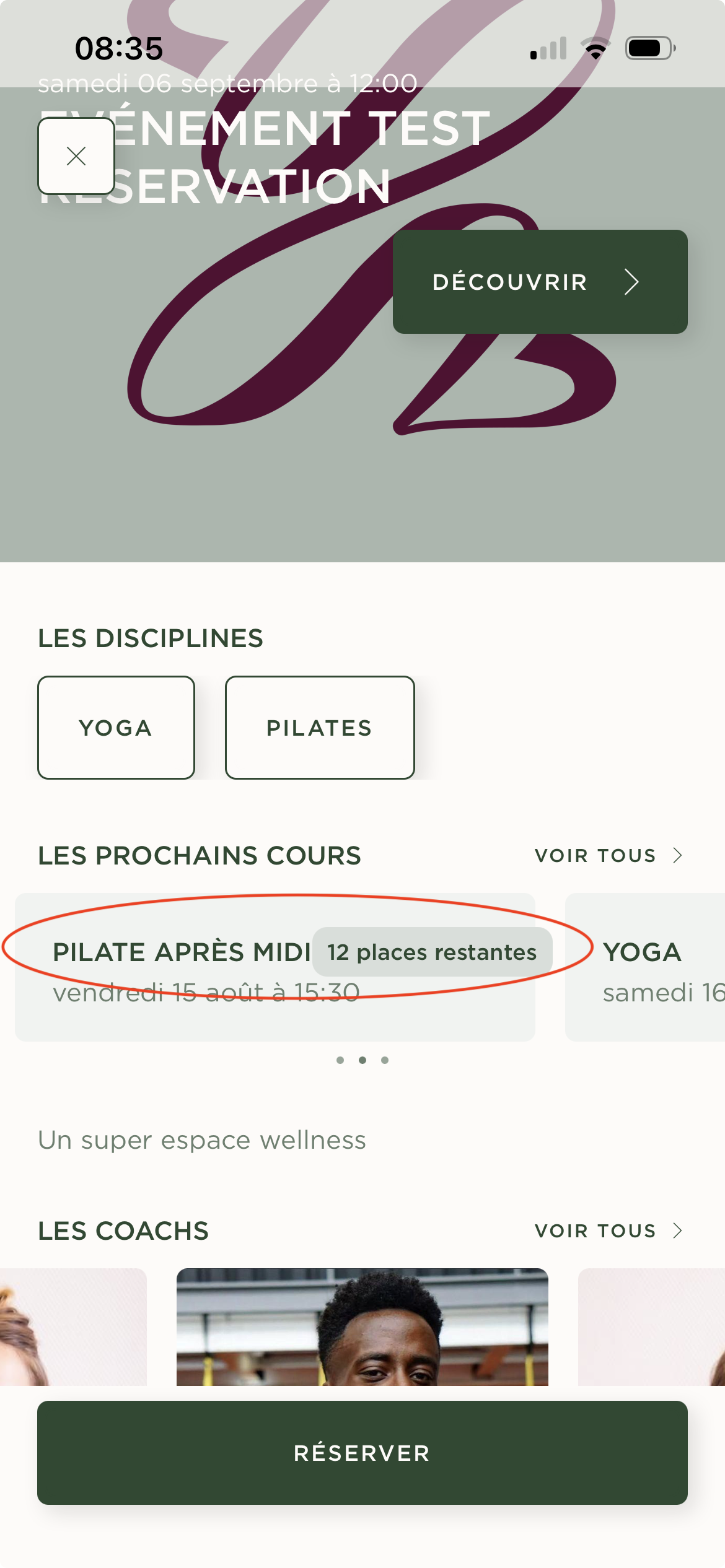Screen dimensions: 725x1568
Task: Select the Yoga discipline
Action: click(116, 728)
